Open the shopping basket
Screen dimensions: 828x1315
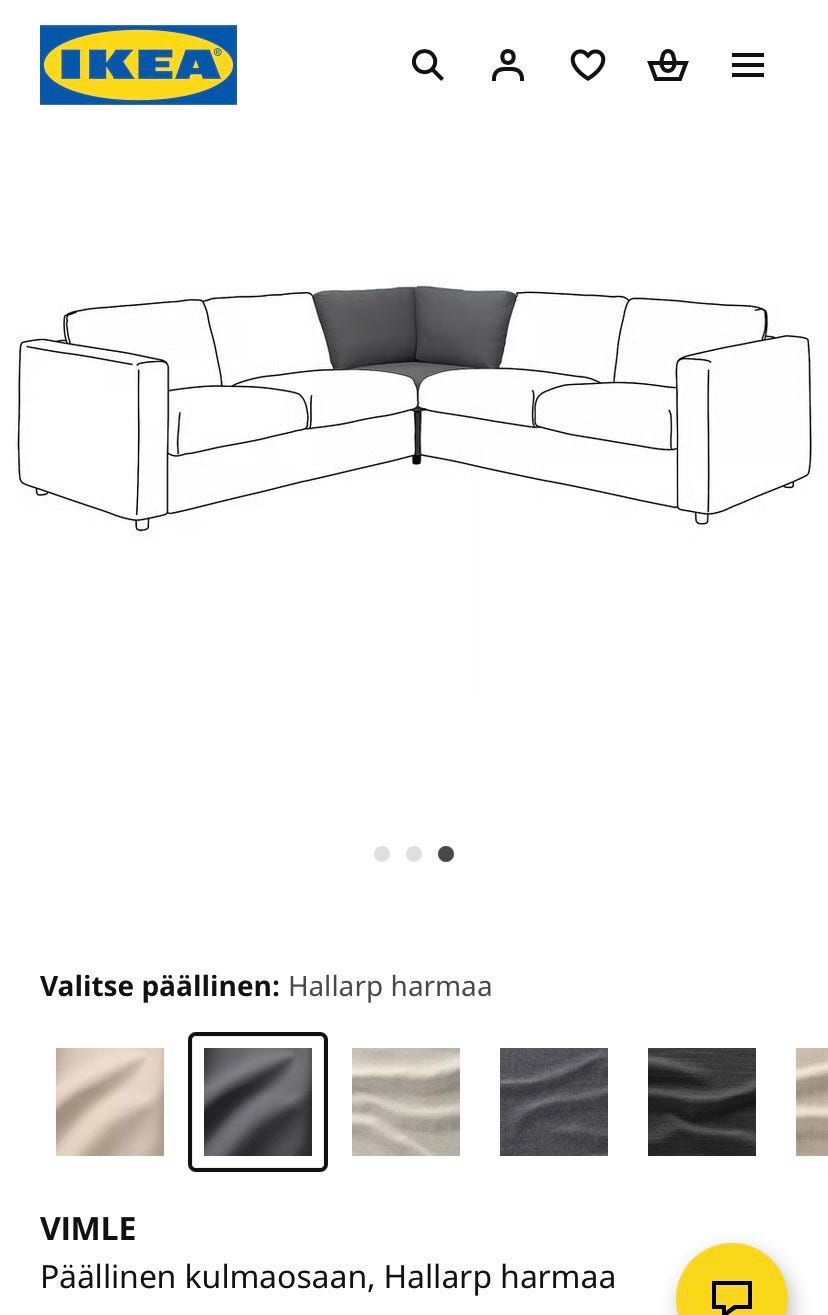click(x=668, y=66)
